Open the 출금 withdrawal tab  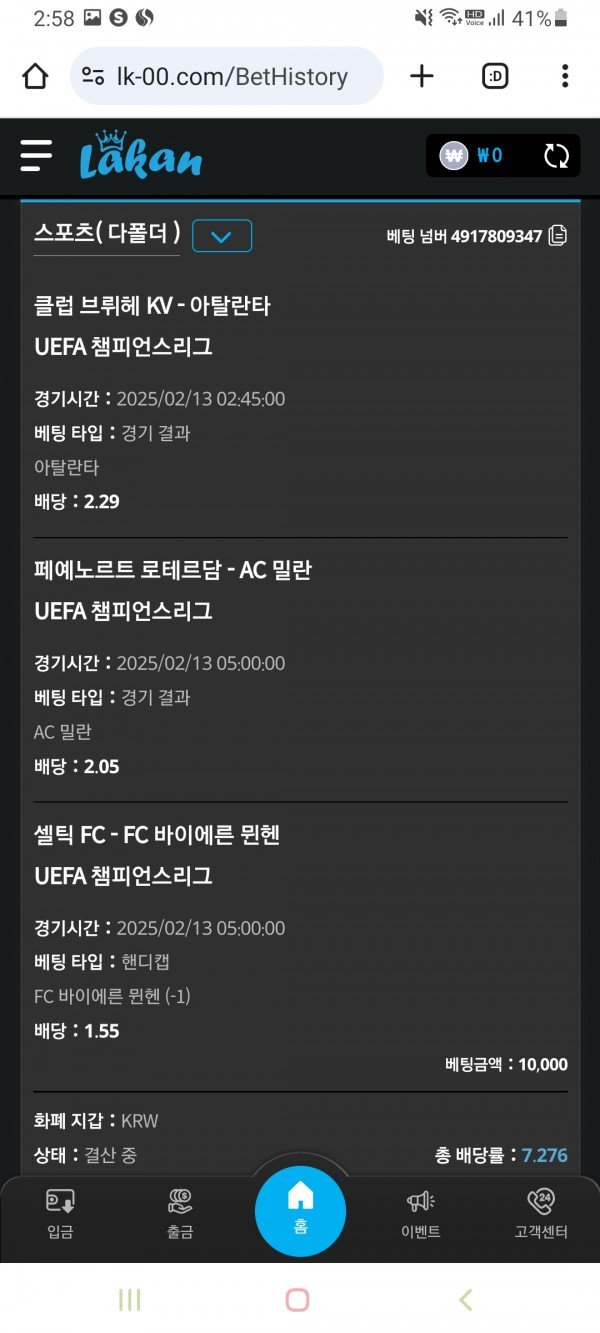pos(180,1212)
